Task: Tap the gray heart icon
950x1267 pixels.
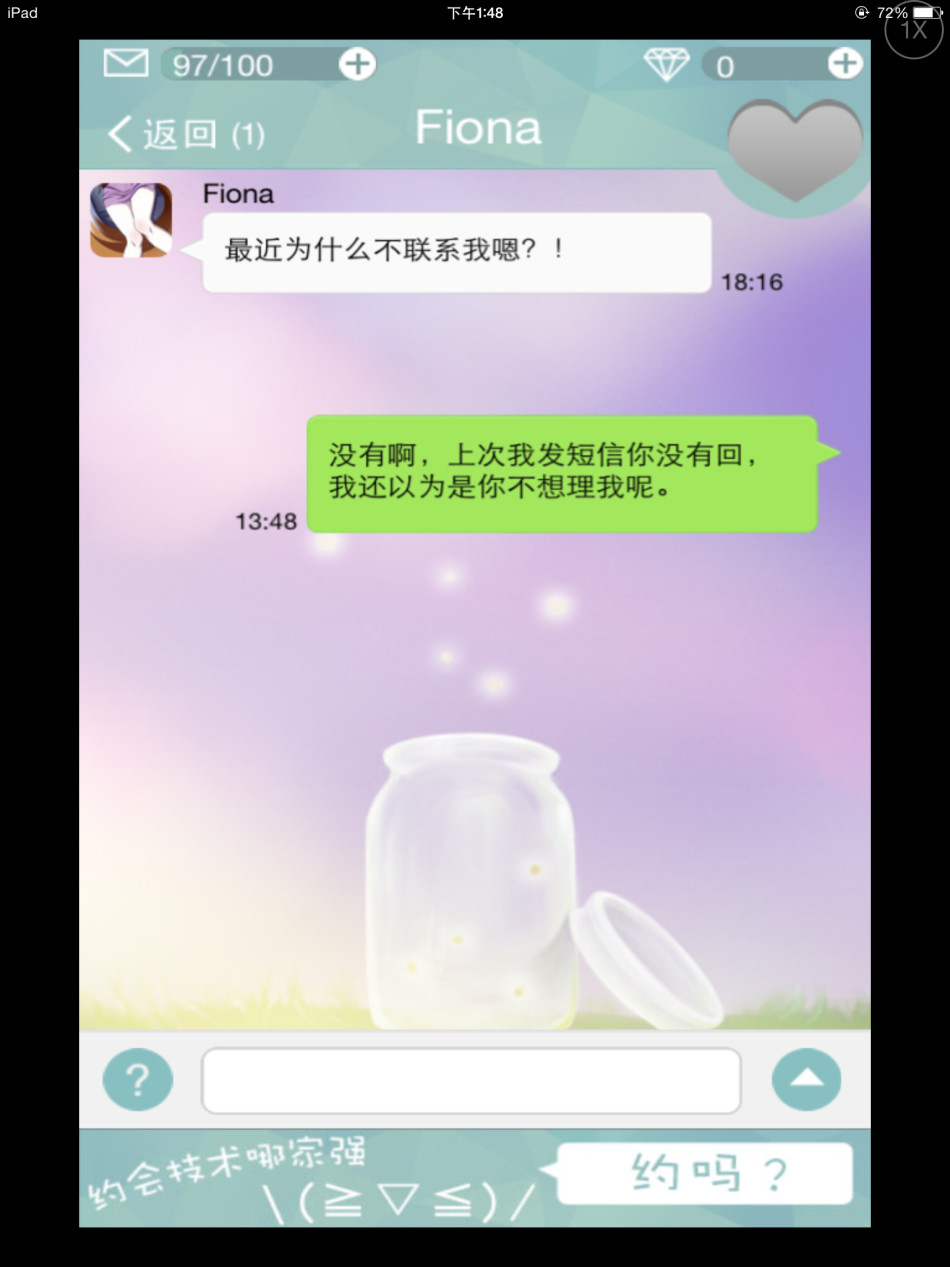Action: click(795, 150)
